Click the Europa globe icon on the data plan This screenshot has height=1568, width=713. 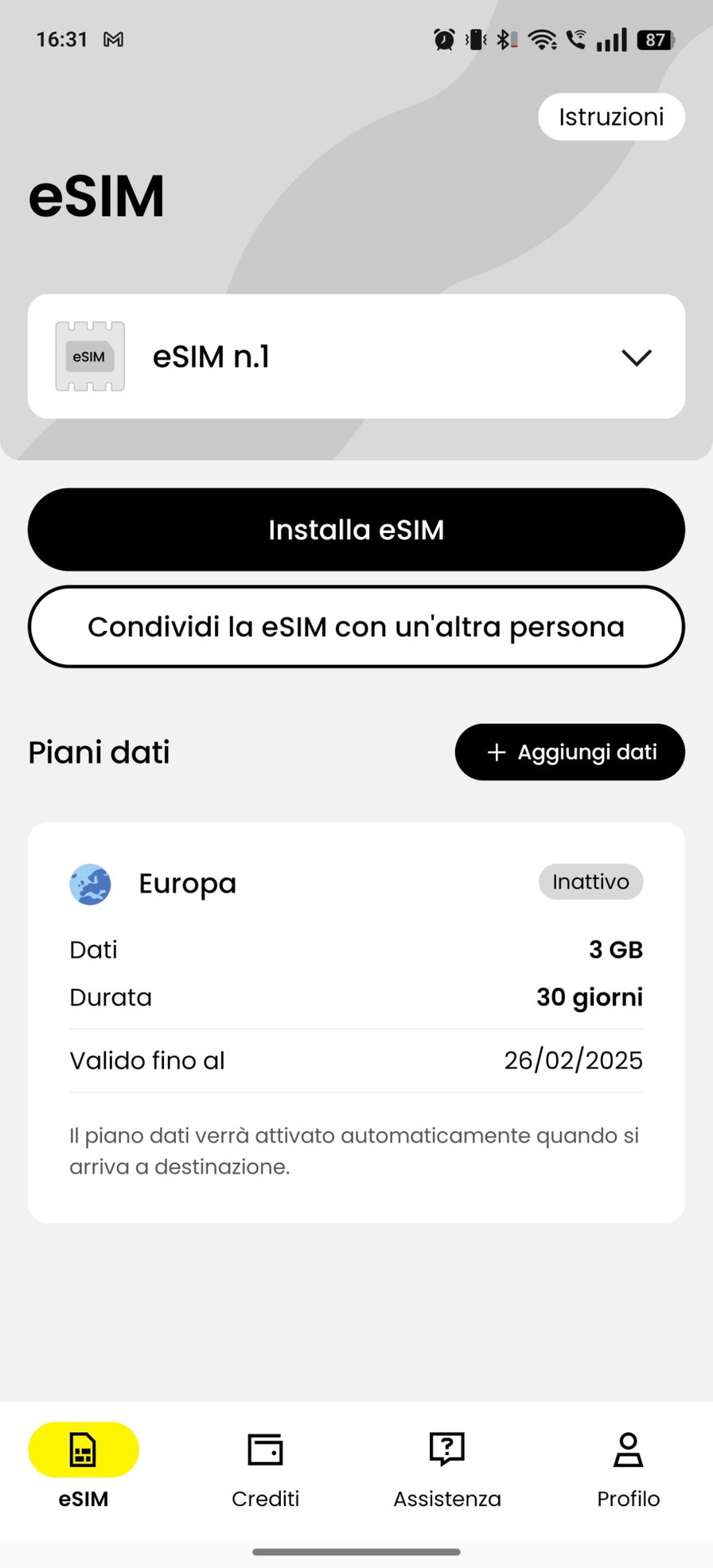point(90,882)
